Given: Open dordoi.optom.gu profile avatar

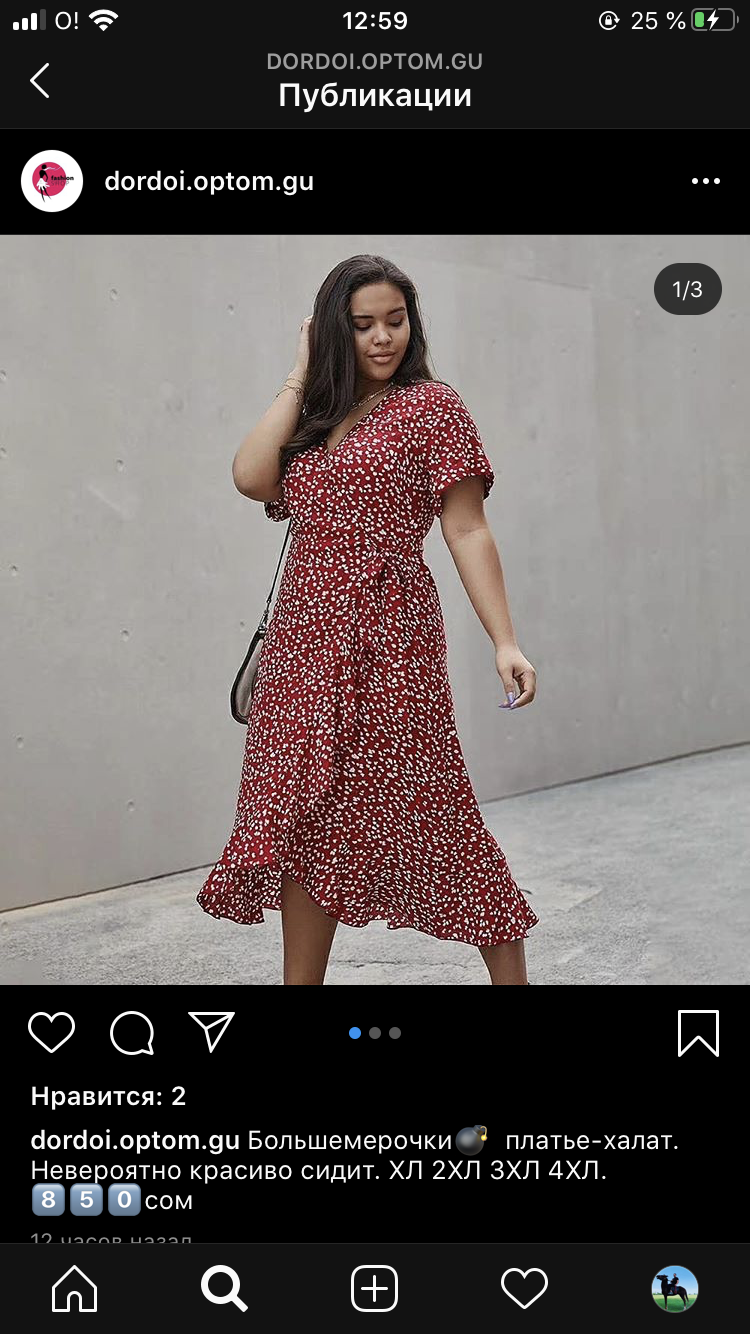Looking at the screenshot, I should tap(52, 181).
